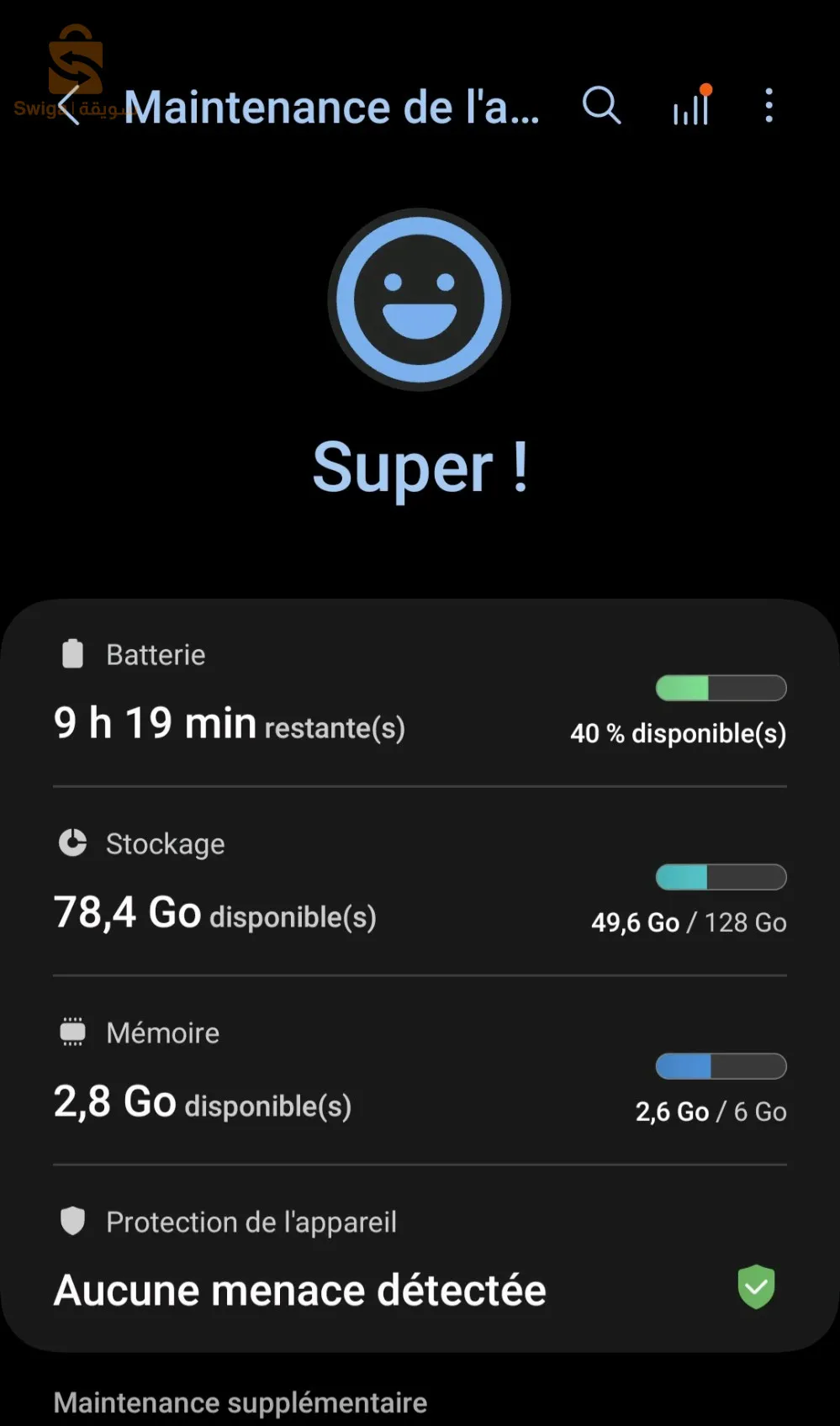
Task: Open the three-dot overflow menu
Action: pos(769,106)
